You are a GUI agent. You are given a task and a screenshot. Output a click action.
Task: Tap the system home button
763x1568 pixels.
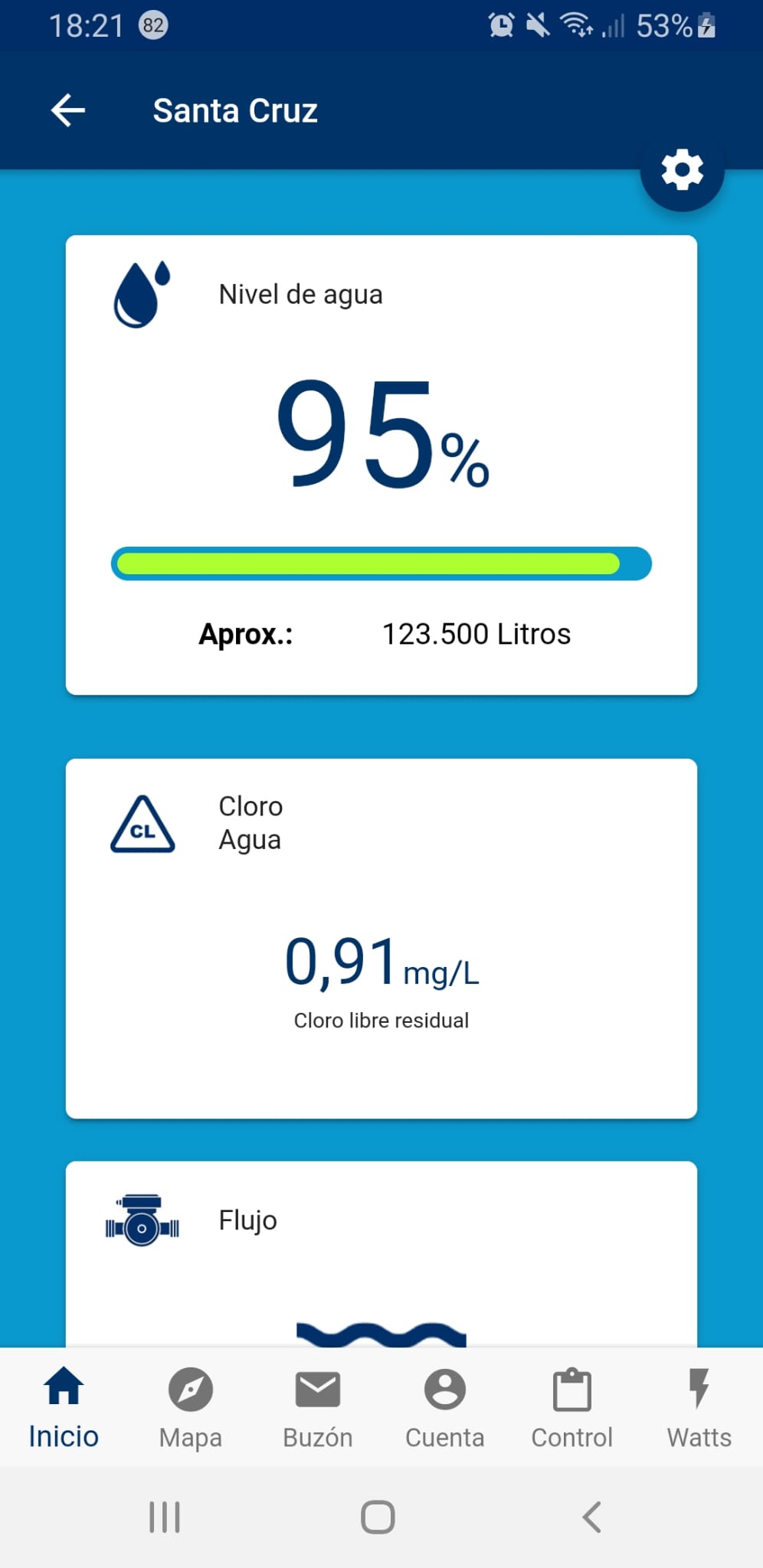point(378,1517)
